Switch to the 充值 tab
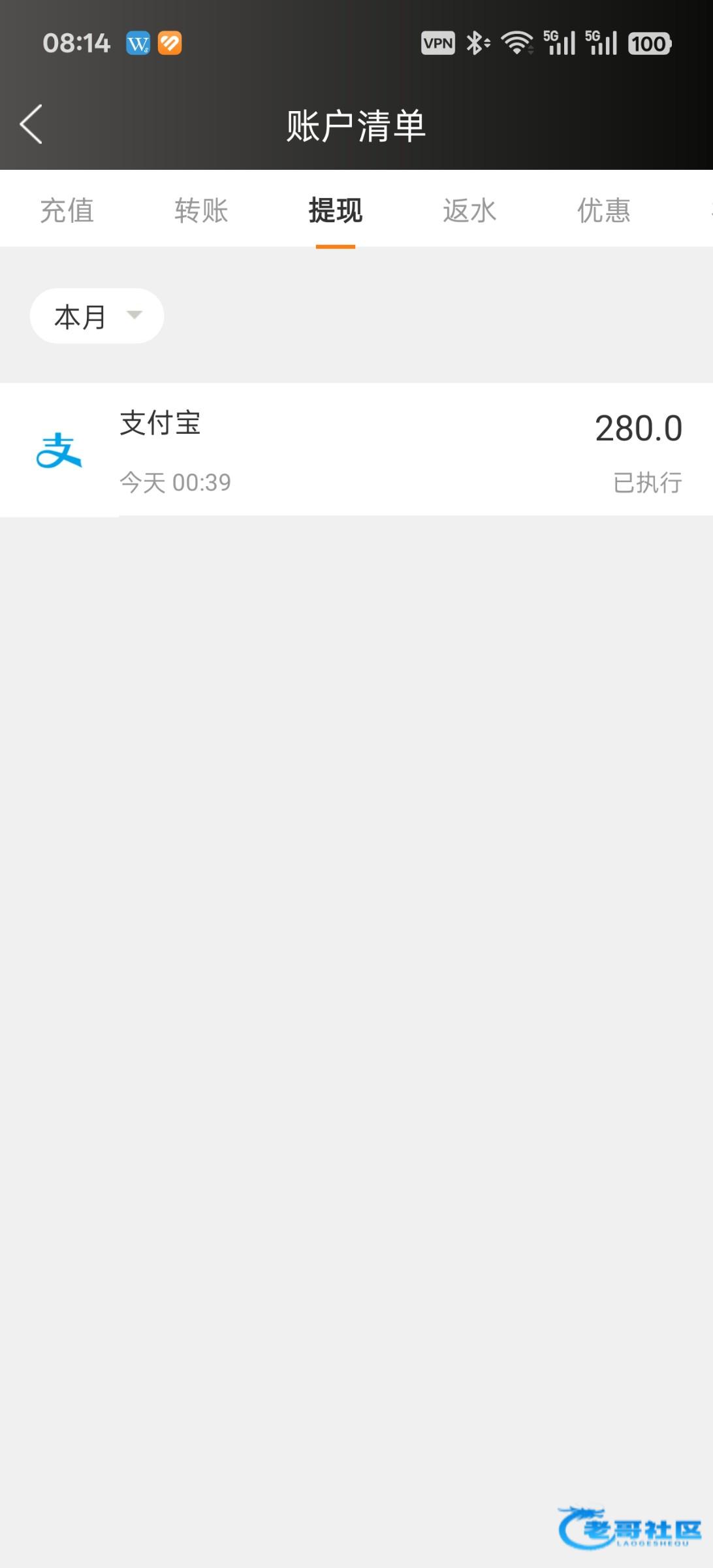Viewport: 713px width, 1568px height. (x=67, y=210)
